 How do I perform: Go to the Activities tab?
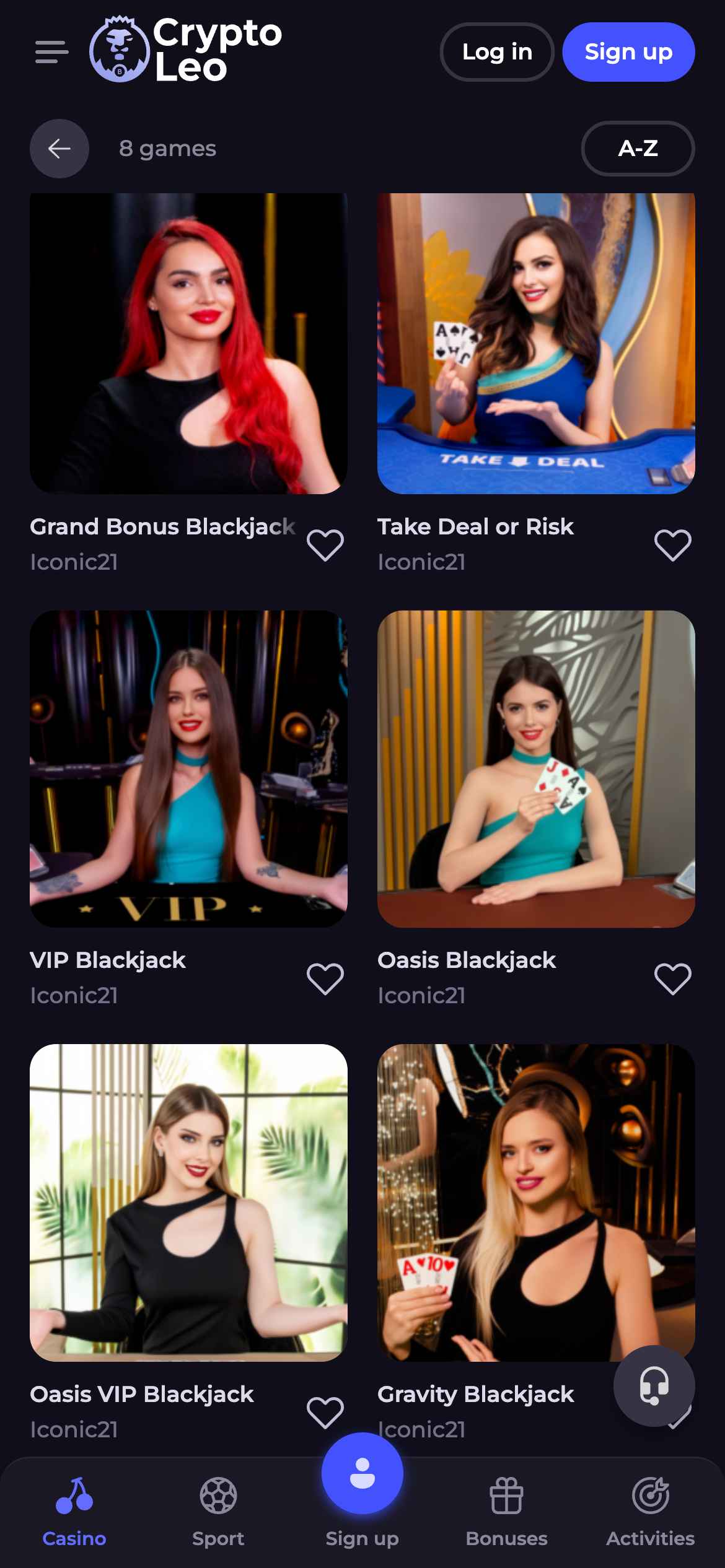(650, 1511)
